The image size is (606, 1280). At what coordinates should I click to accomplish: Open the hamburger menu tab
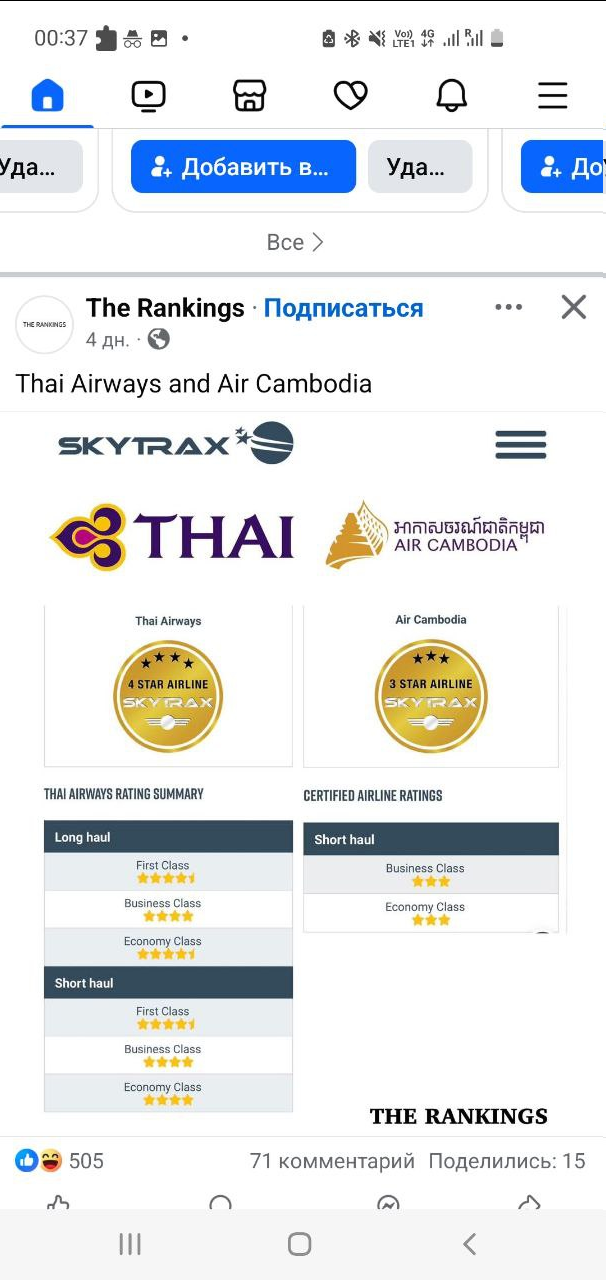pos(552,96)
